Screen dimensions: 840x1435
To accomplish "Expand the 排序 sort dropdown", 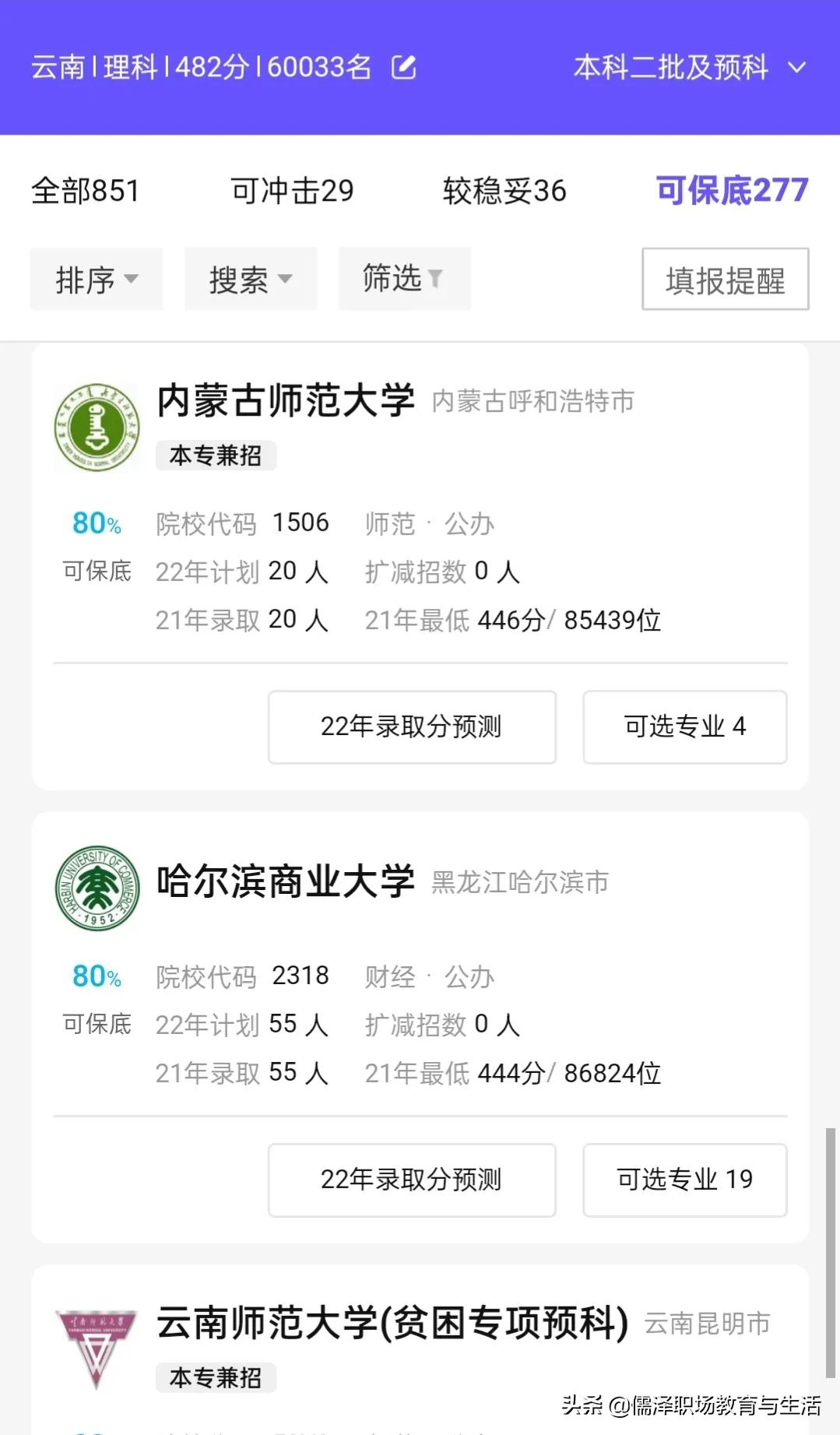I will tap(96, 280).
